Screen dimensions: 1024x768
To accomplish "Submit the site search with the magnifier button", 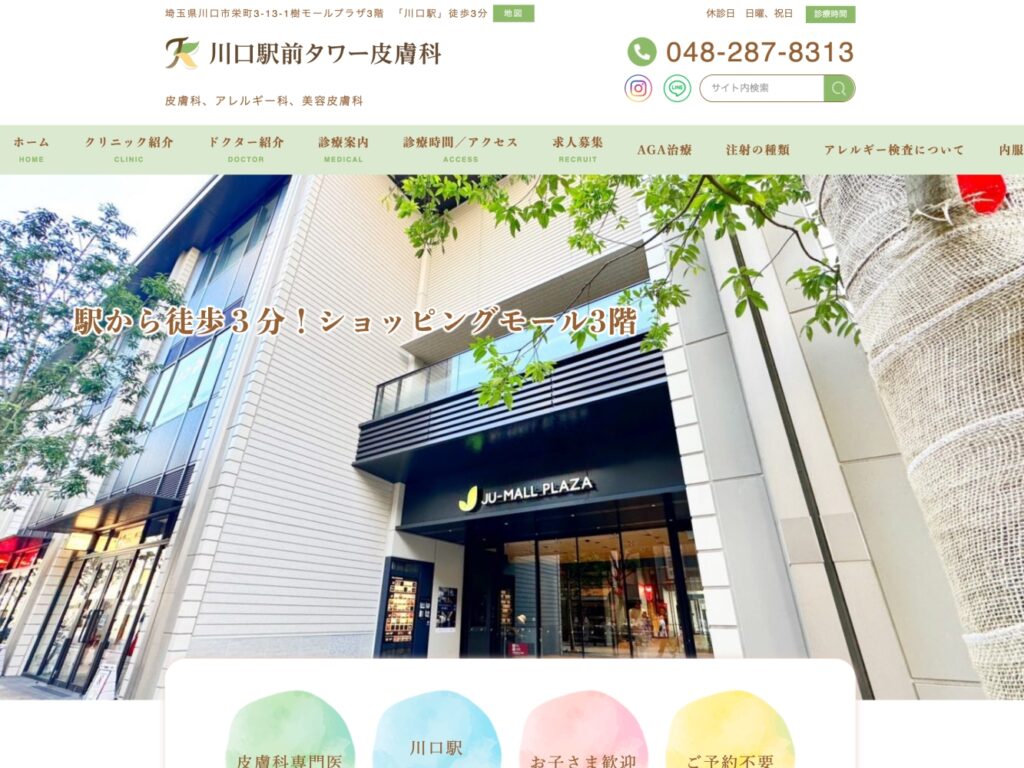I will pos(839,88).
